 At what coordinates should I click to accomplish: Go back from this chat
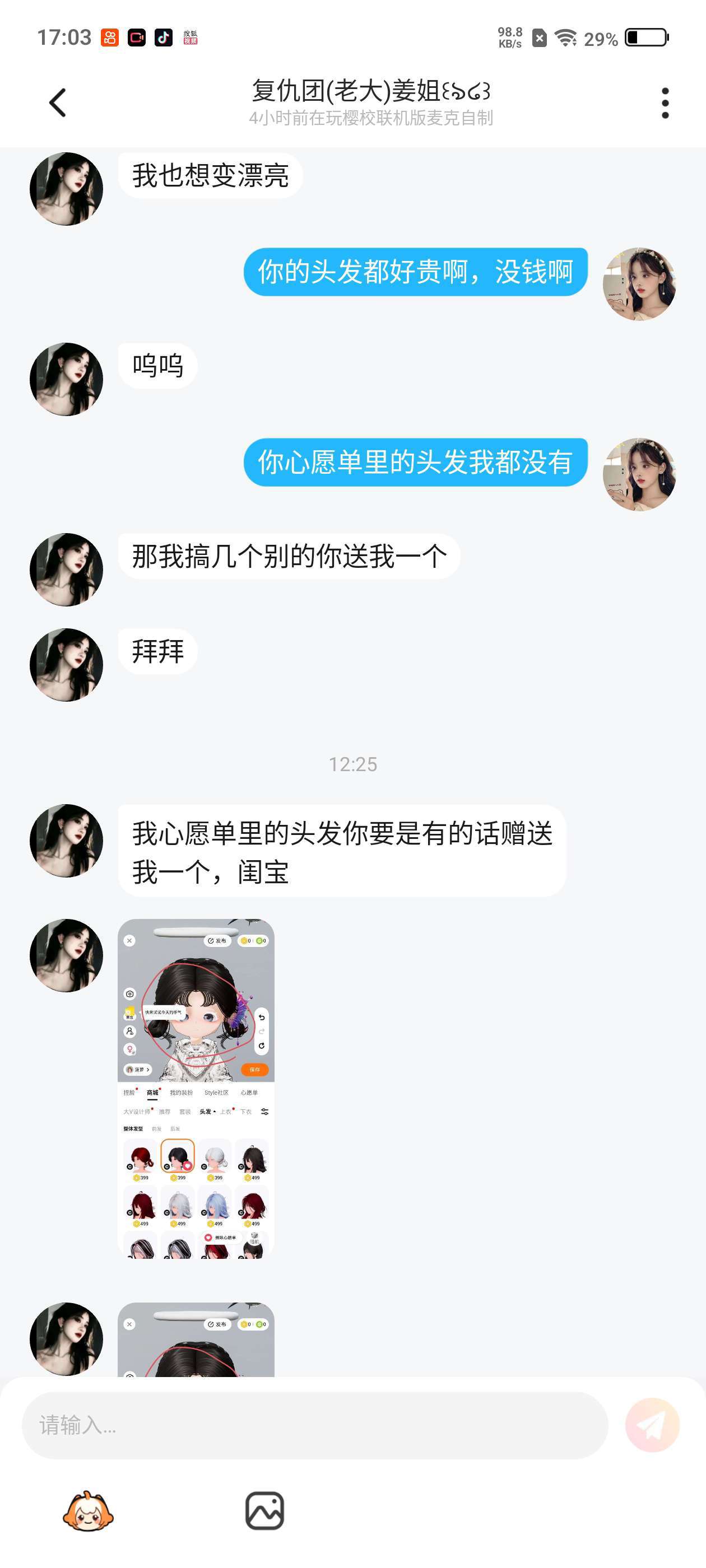coord(58,102)
